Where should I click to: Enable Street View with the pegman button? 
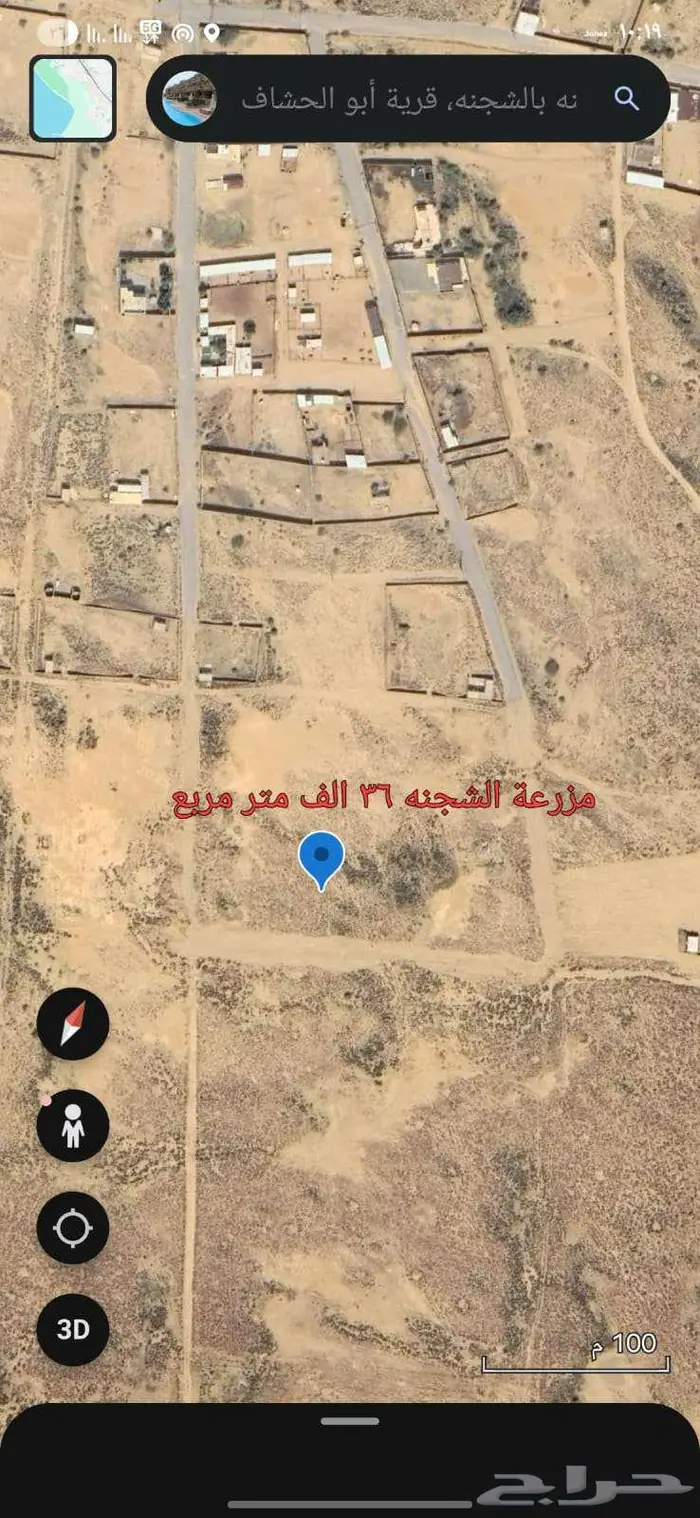click(x=73, y=1126)
